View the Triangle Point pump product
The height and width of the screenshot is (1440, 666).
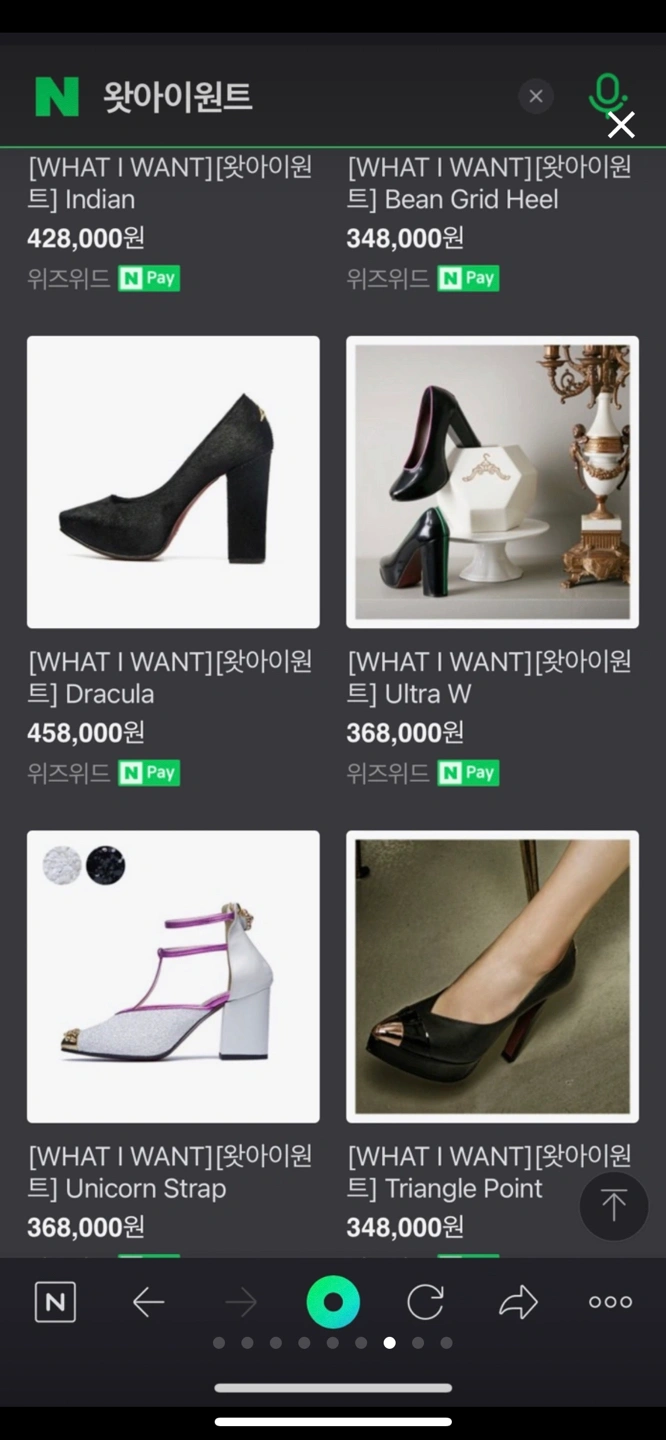point(492,976)
